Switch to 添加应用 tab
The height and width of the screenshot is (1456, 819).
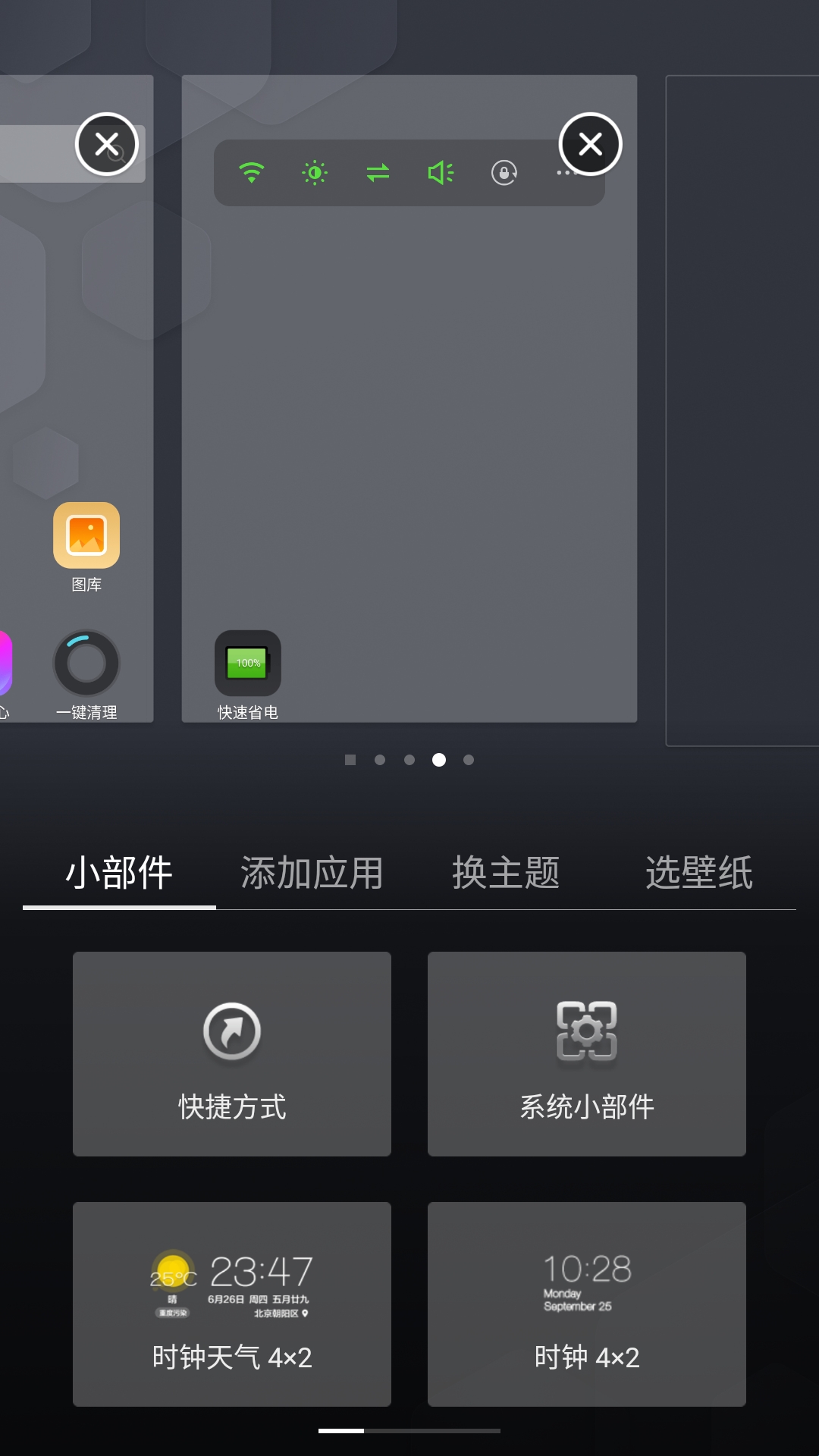pyautogui.click(x=312, y=872)
